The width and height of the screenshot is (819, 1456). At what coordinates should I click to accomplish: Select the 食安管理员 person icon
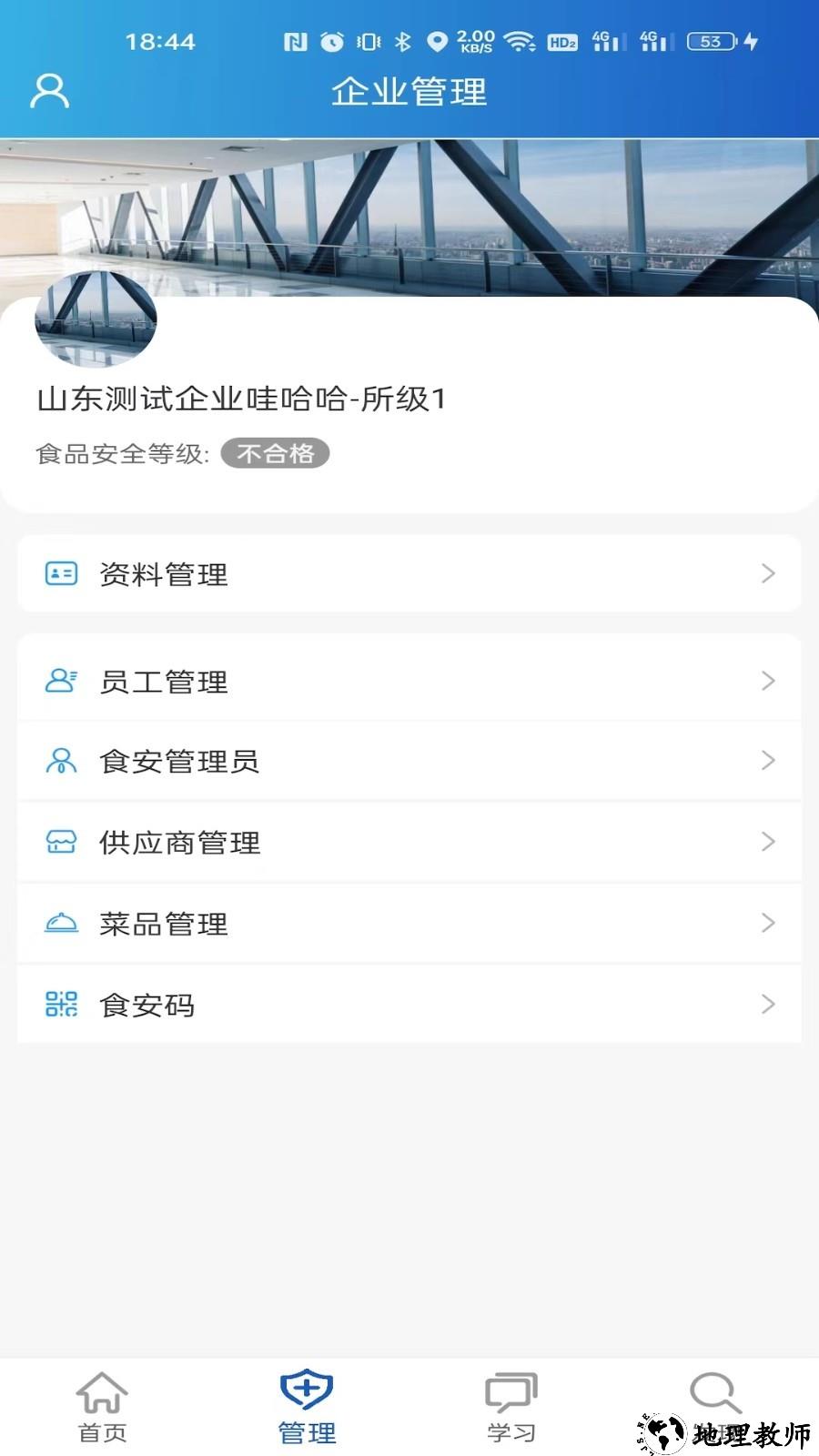pyautogui.click(x=62, y=762)
